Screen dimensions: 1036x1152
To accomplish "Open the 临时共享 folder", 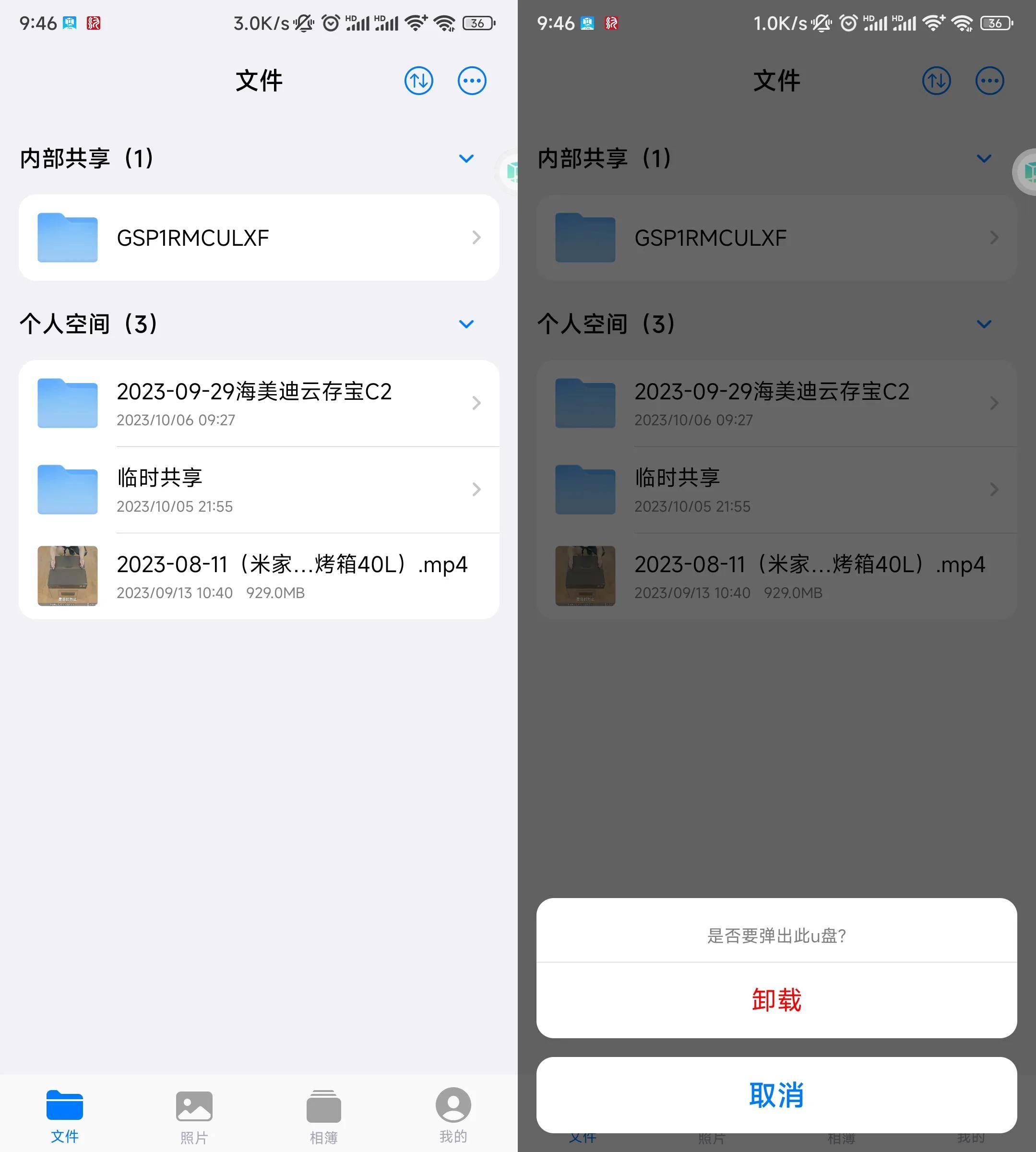I will point(259,490).
